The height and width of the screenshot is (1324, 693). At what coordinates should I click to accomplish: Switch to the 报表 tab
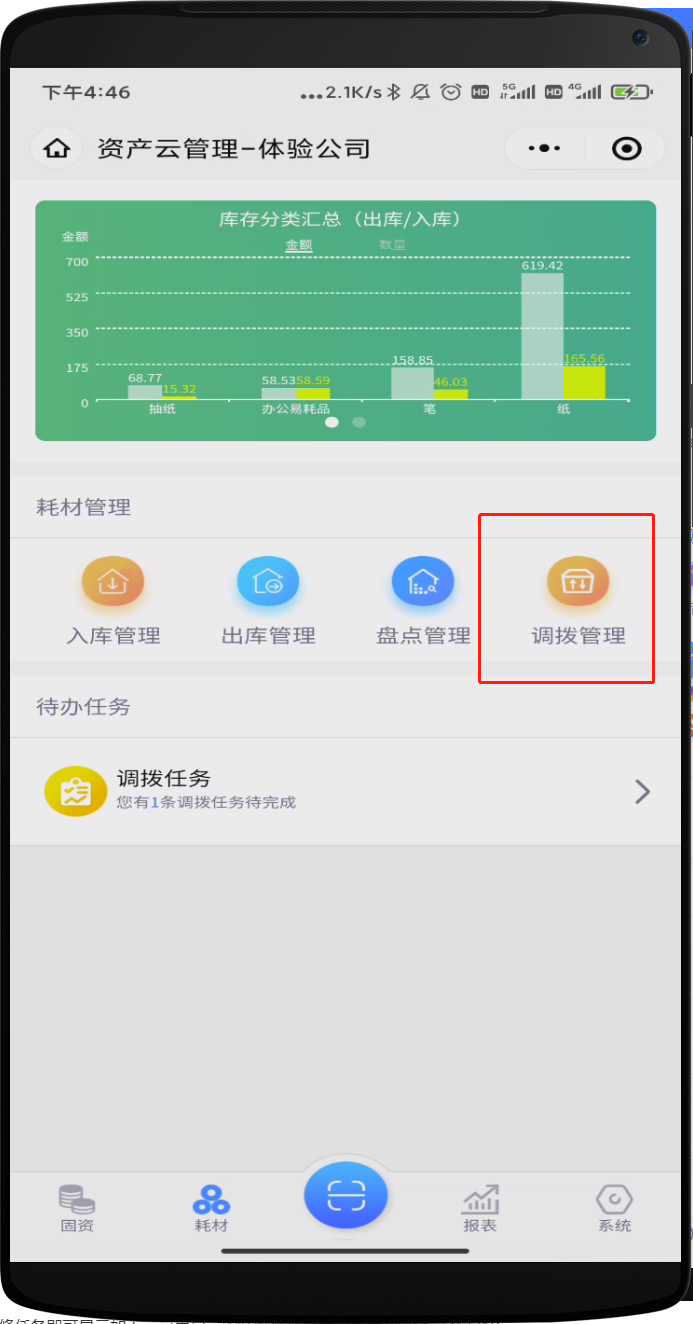point(480,1208)
